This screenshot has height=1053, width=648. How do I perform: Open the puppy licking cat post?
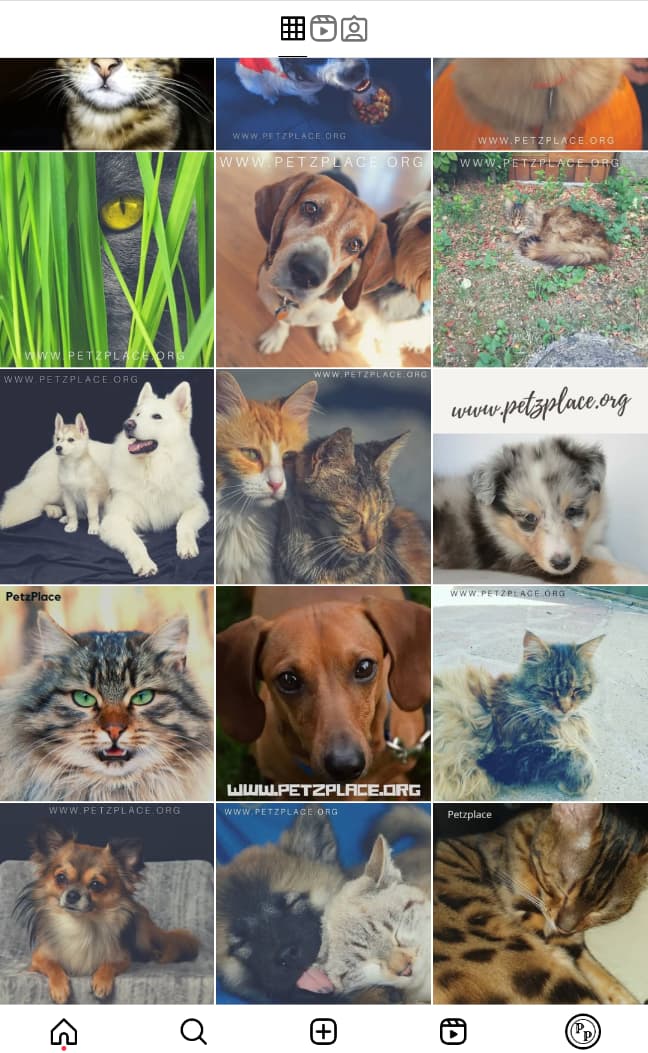click(324, 903)
